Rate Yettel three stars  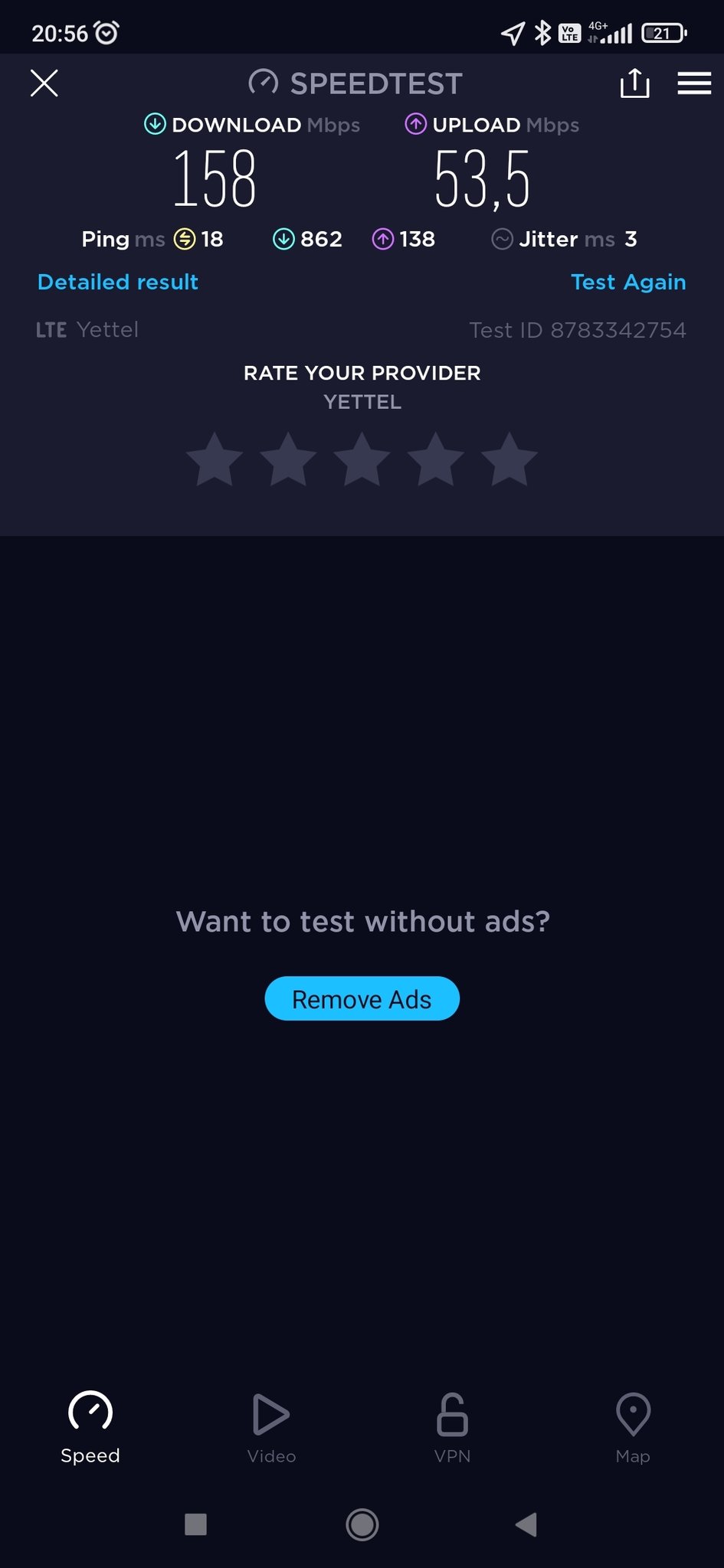coord(362,459)
